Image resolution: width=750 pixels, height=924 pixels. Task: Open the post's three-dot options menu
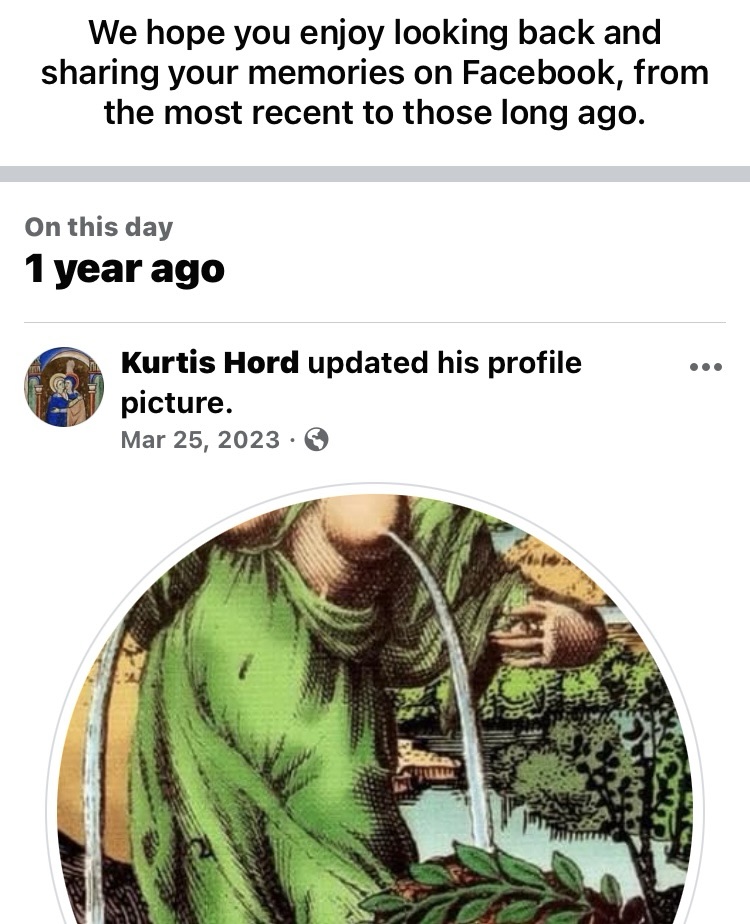click(705, 367)
